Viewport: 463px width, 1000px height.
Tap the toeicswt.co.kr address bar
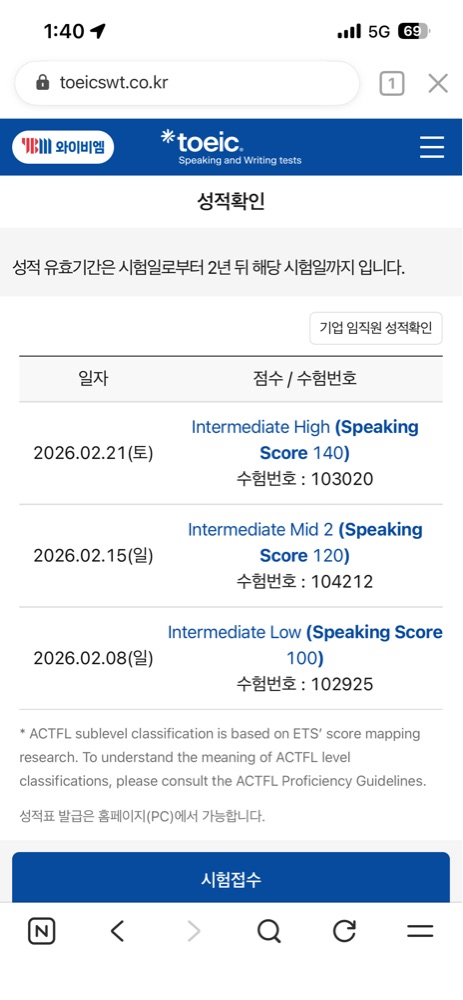tap(187, 83)
